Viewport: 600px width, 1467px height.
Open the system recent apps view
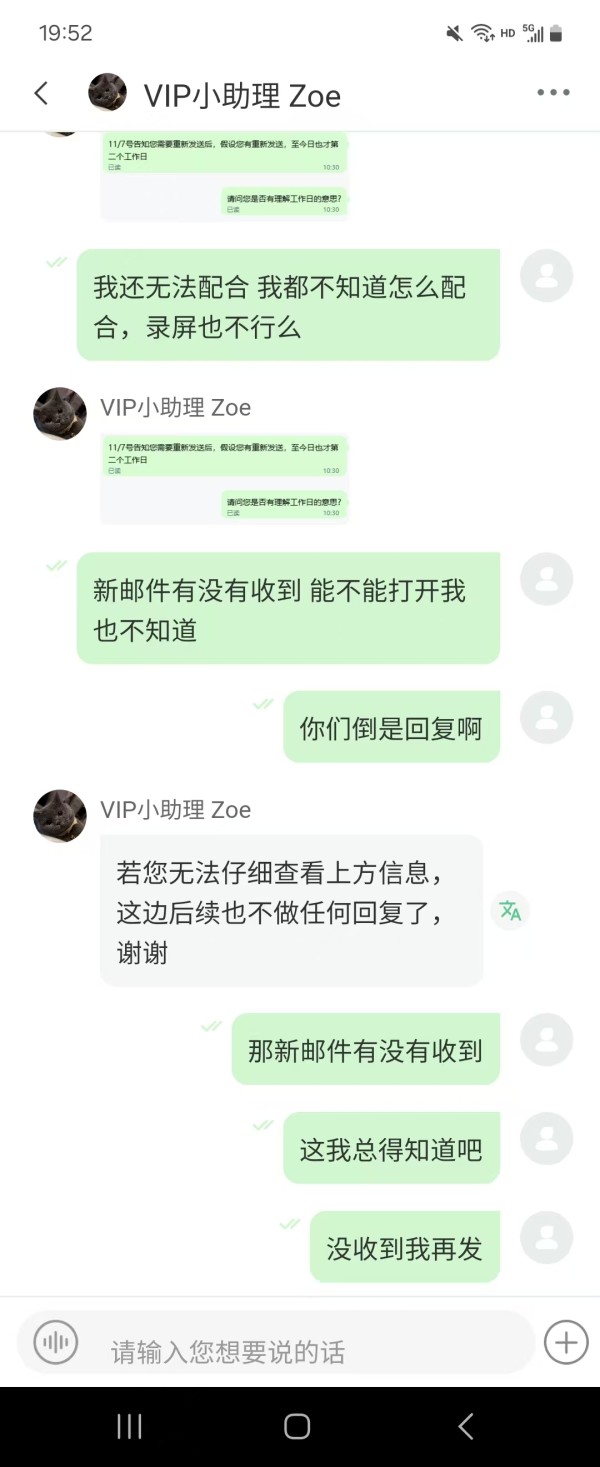[x=130, y=1426]
